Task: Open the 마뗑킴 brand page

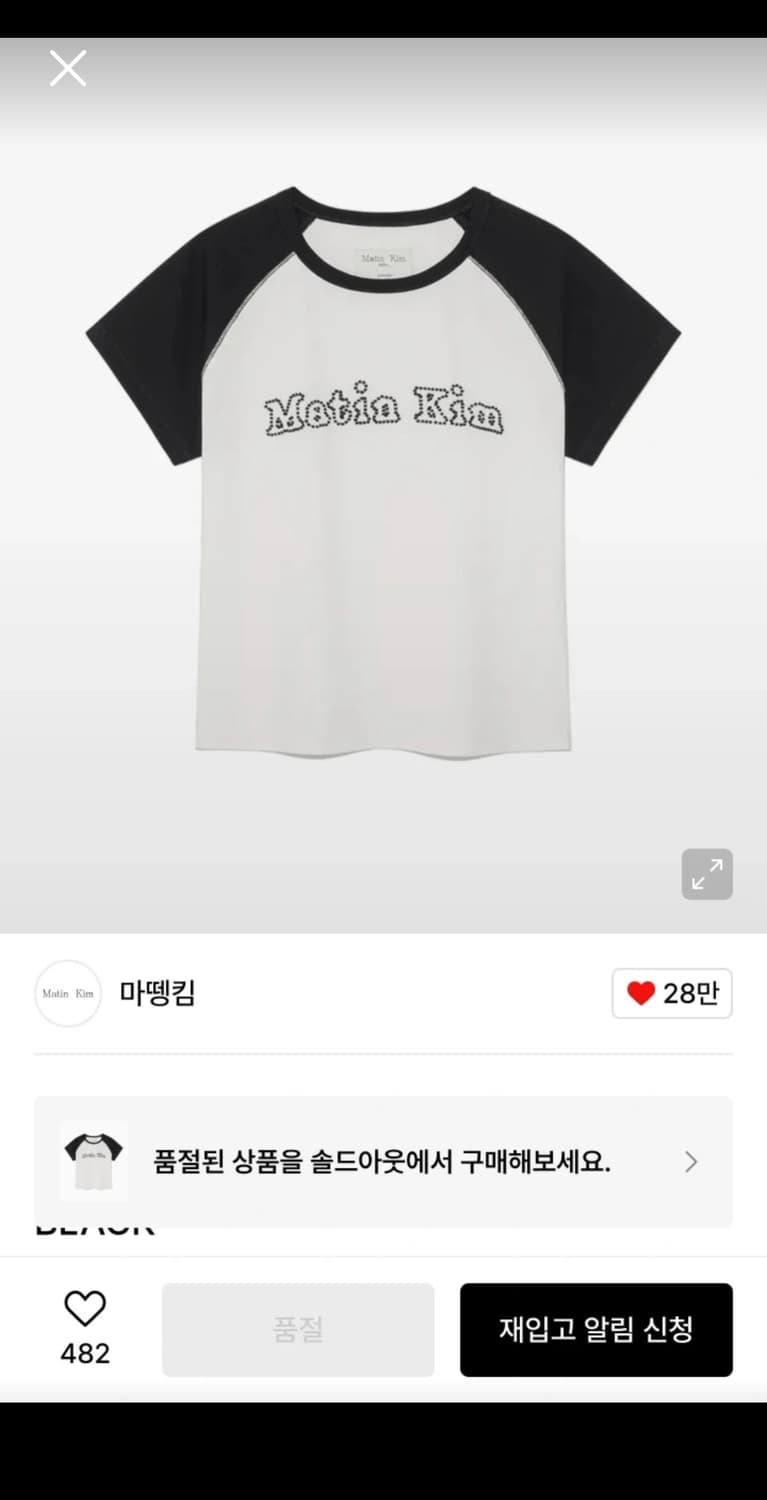Action: [x=157, y=993]
